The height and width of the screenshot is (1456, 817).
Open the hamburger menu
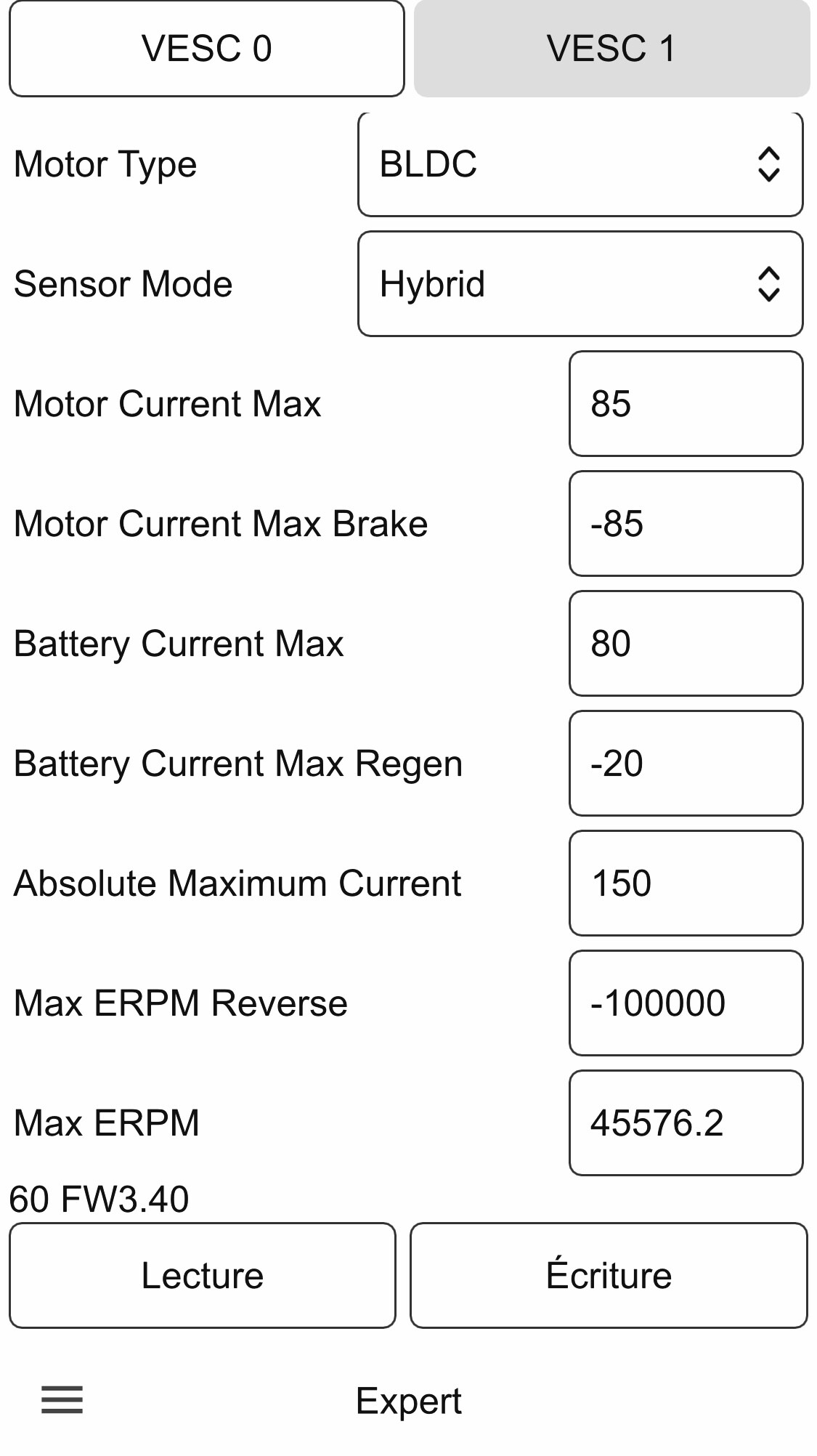62,1400
